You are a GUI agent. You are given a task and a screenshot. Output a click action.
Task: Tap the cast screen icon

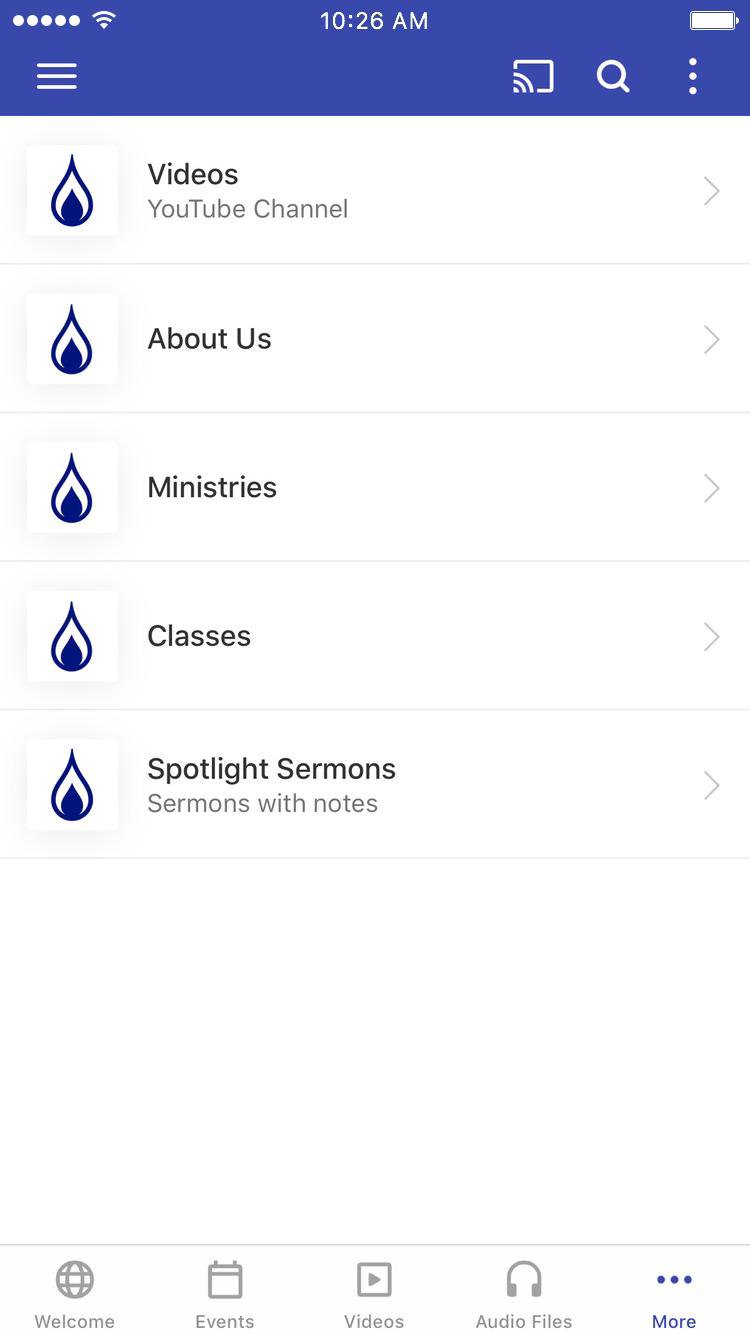pos(533,77)
